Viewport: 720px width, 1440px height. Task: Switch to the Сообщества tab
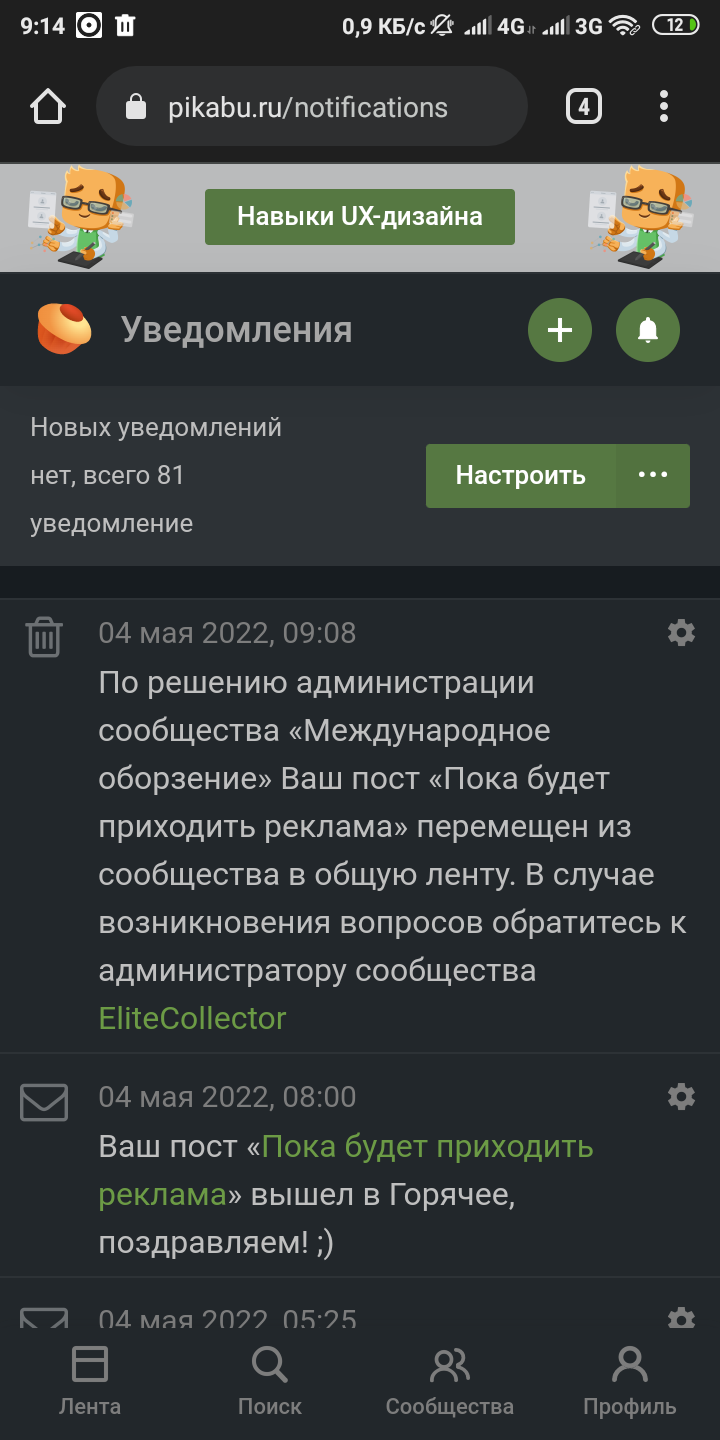450,1382
